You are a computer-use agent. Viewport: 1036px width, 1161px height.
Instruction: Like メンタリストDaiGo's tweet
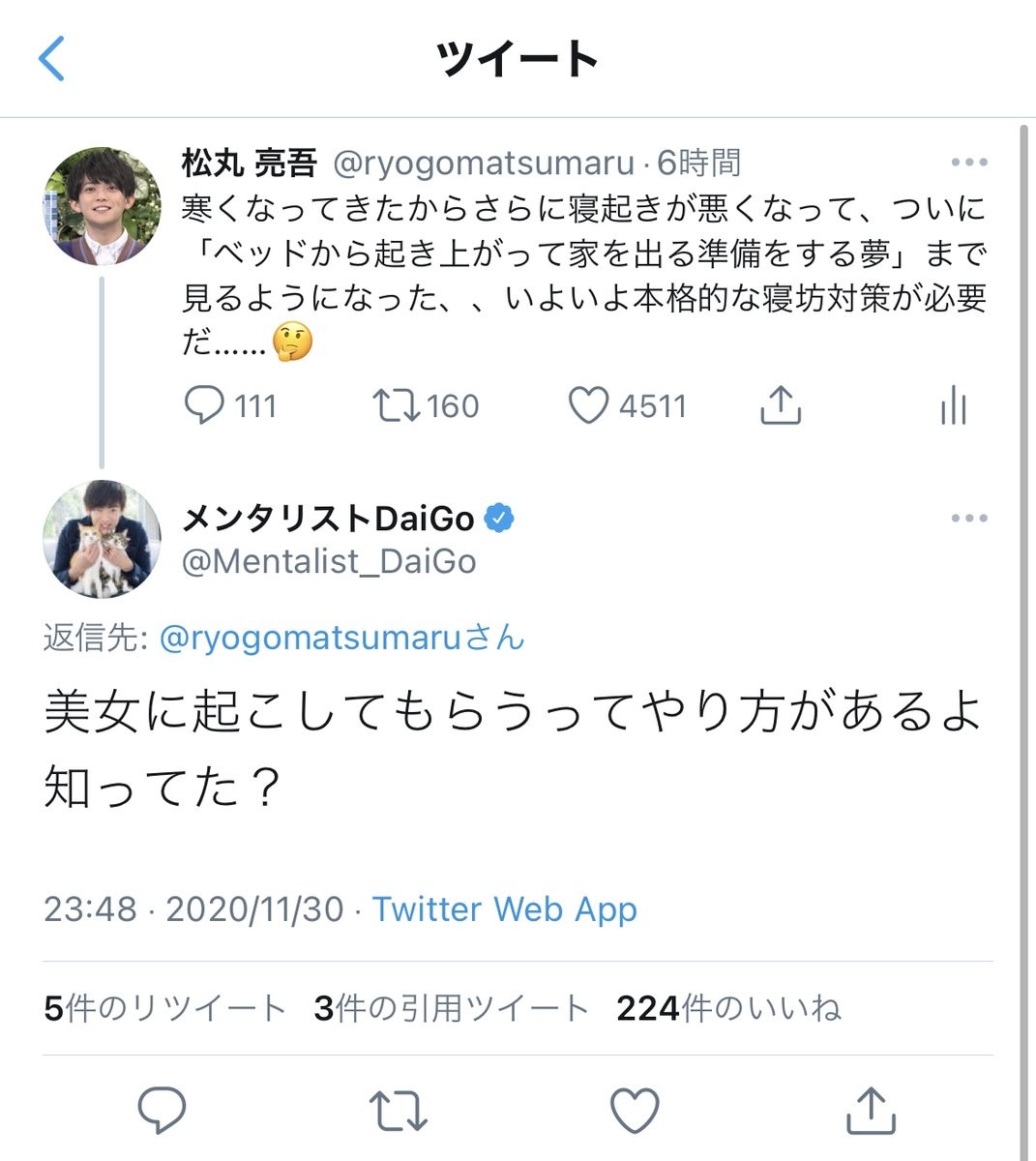pyautogui.click(x=635, y=1110)
